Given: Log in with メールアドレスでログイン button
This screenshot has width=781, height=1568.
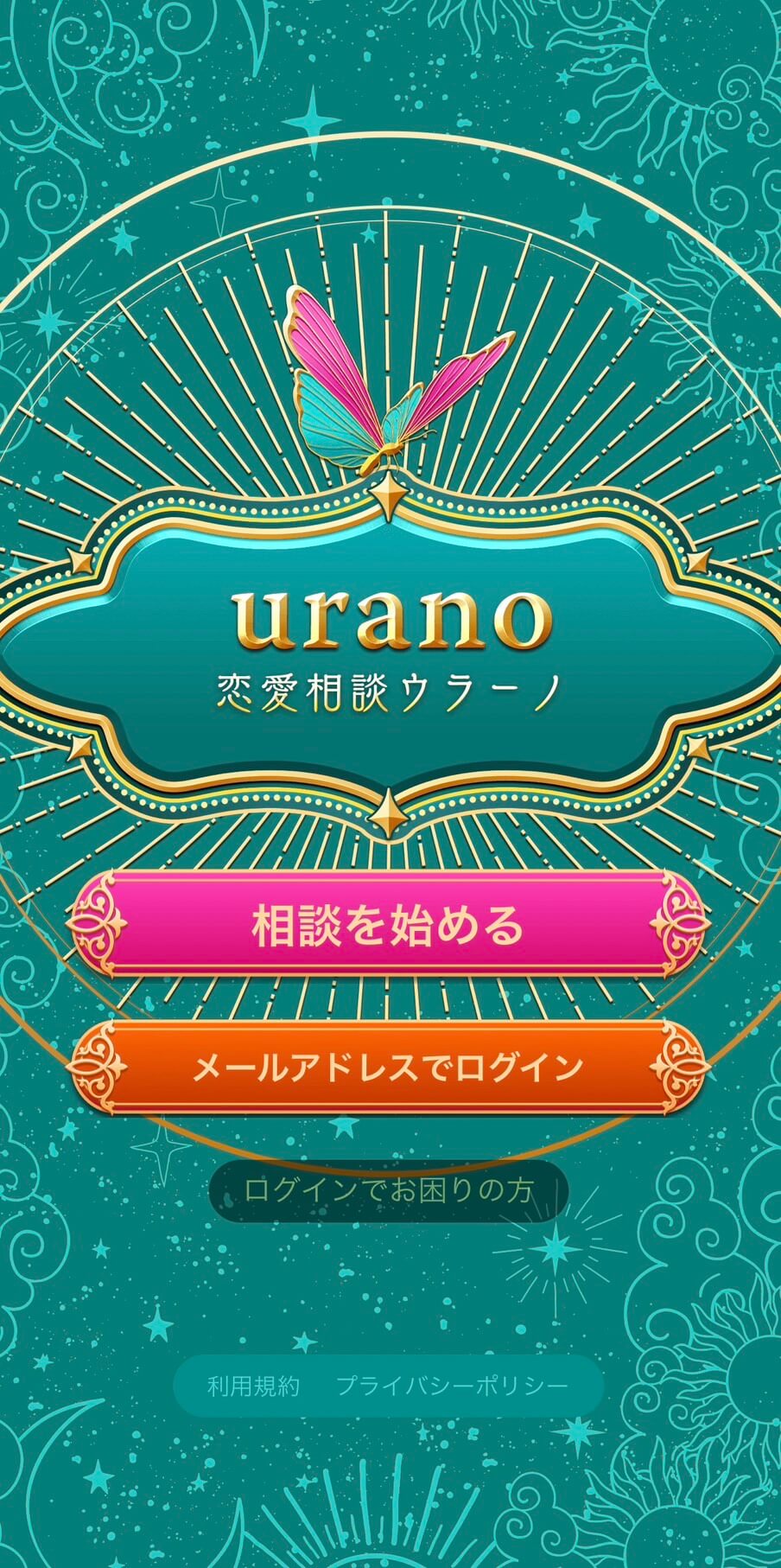Looking at the screenshot, I should click(389, 1068).
